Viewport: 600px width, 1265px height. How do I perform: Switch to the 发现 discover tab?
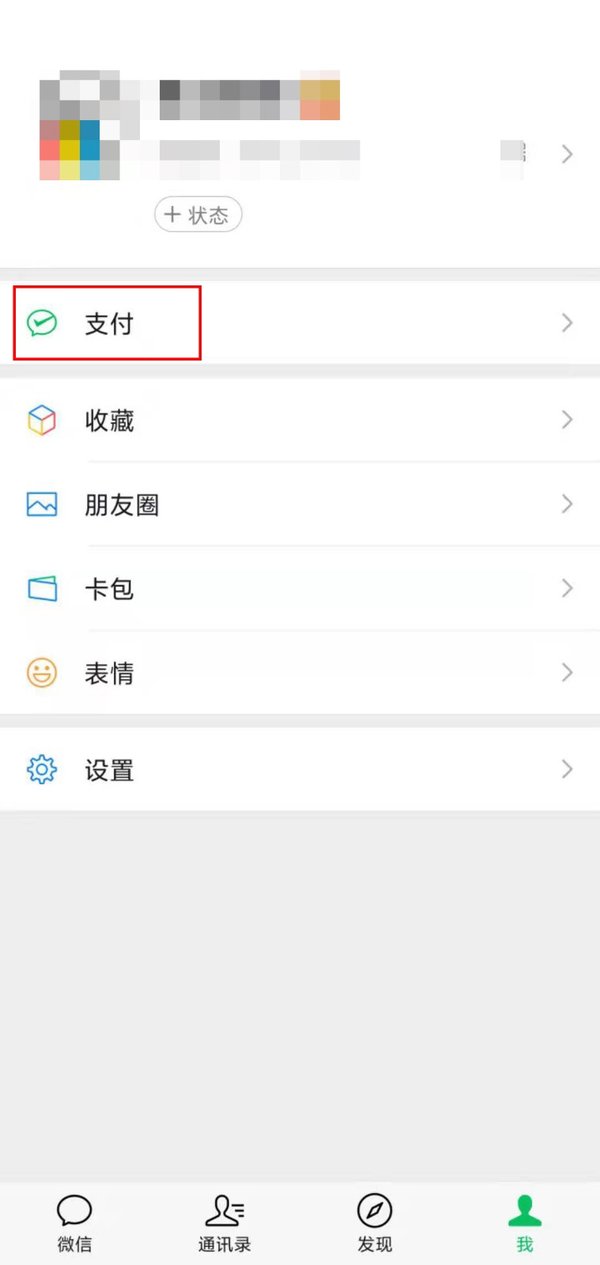(x=375, y=1224)
